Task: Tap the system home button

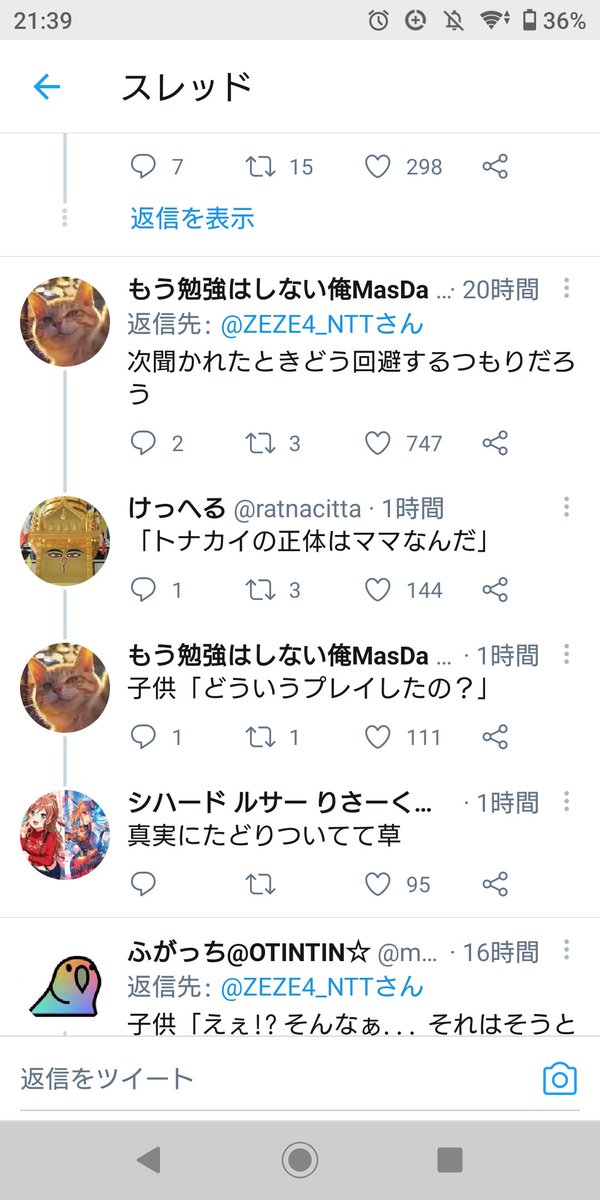Action: [x=299, y=1160]
